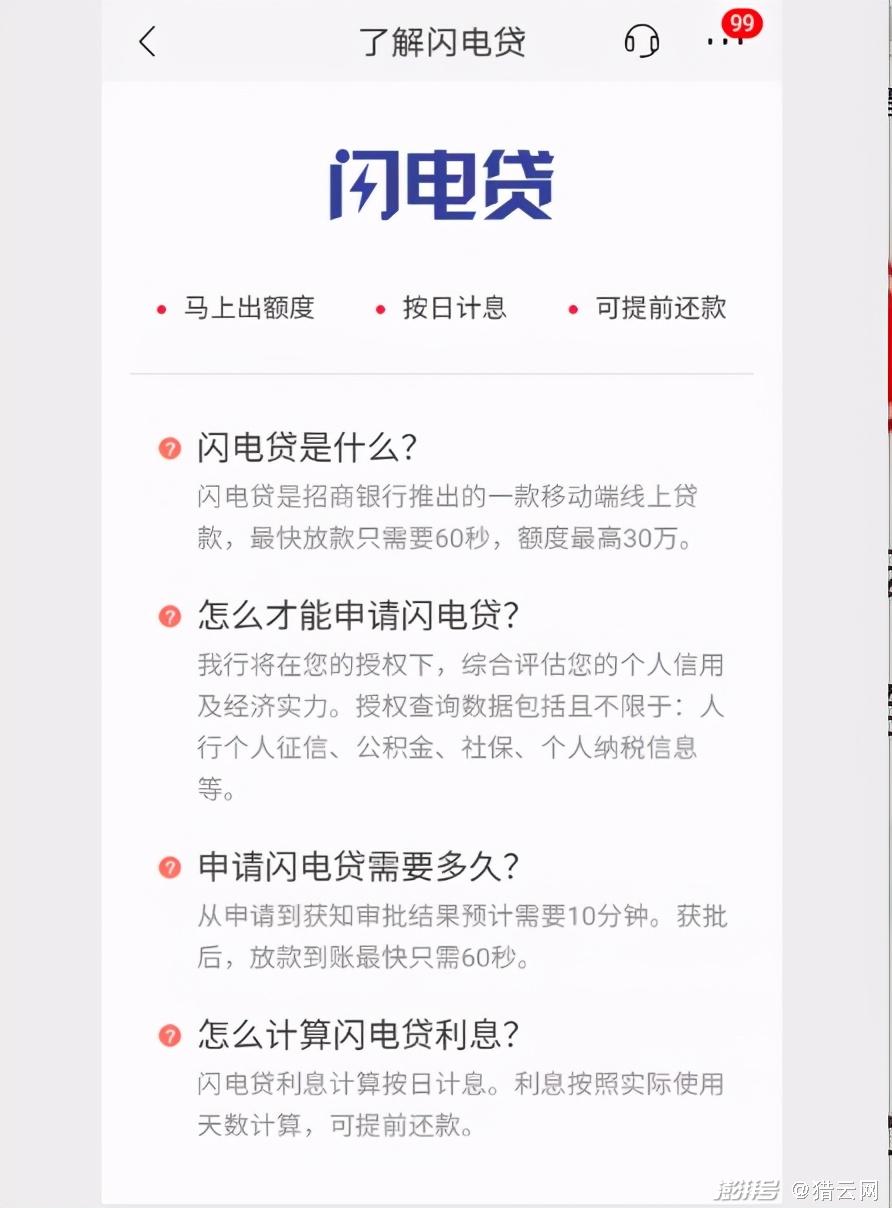The height and width of the screenshot is (1208, 892).
Task: Open customer service headset icon
Action: click(x=641, y=41)
